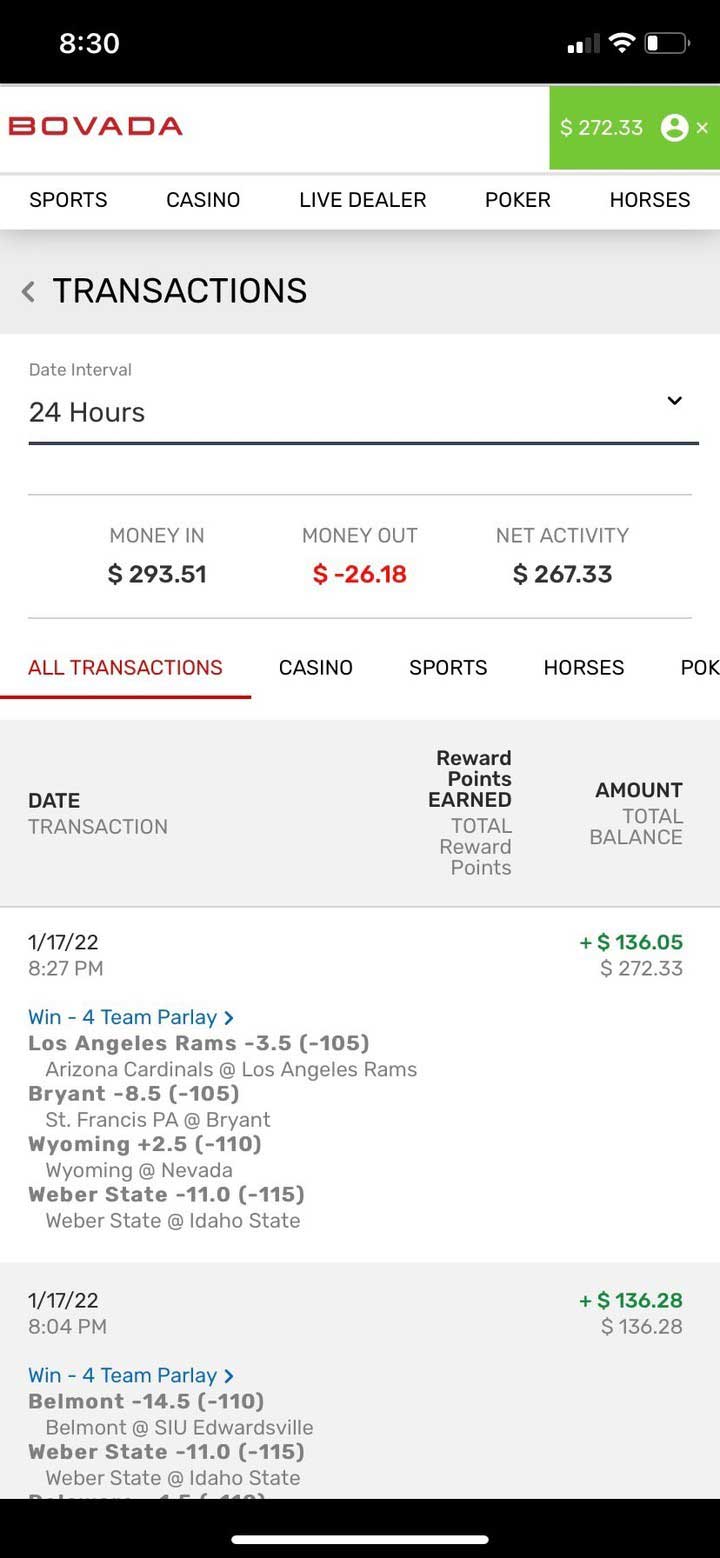
Task: Open the Horses section in top navigation
Action: pyautogui.click(x=650, y=200)
